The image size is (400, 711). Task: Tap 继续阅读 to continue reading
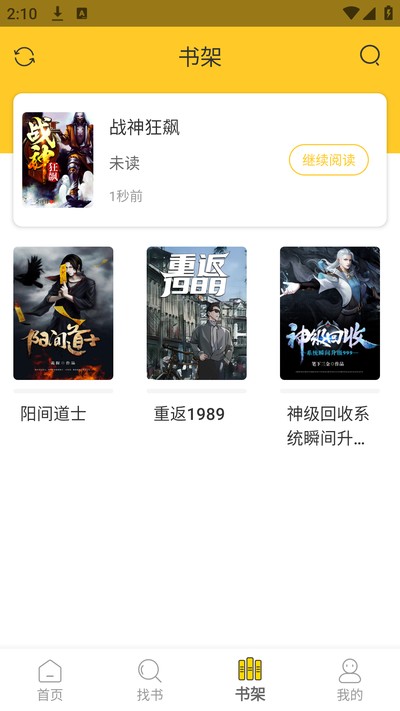[x=329, y=160]
